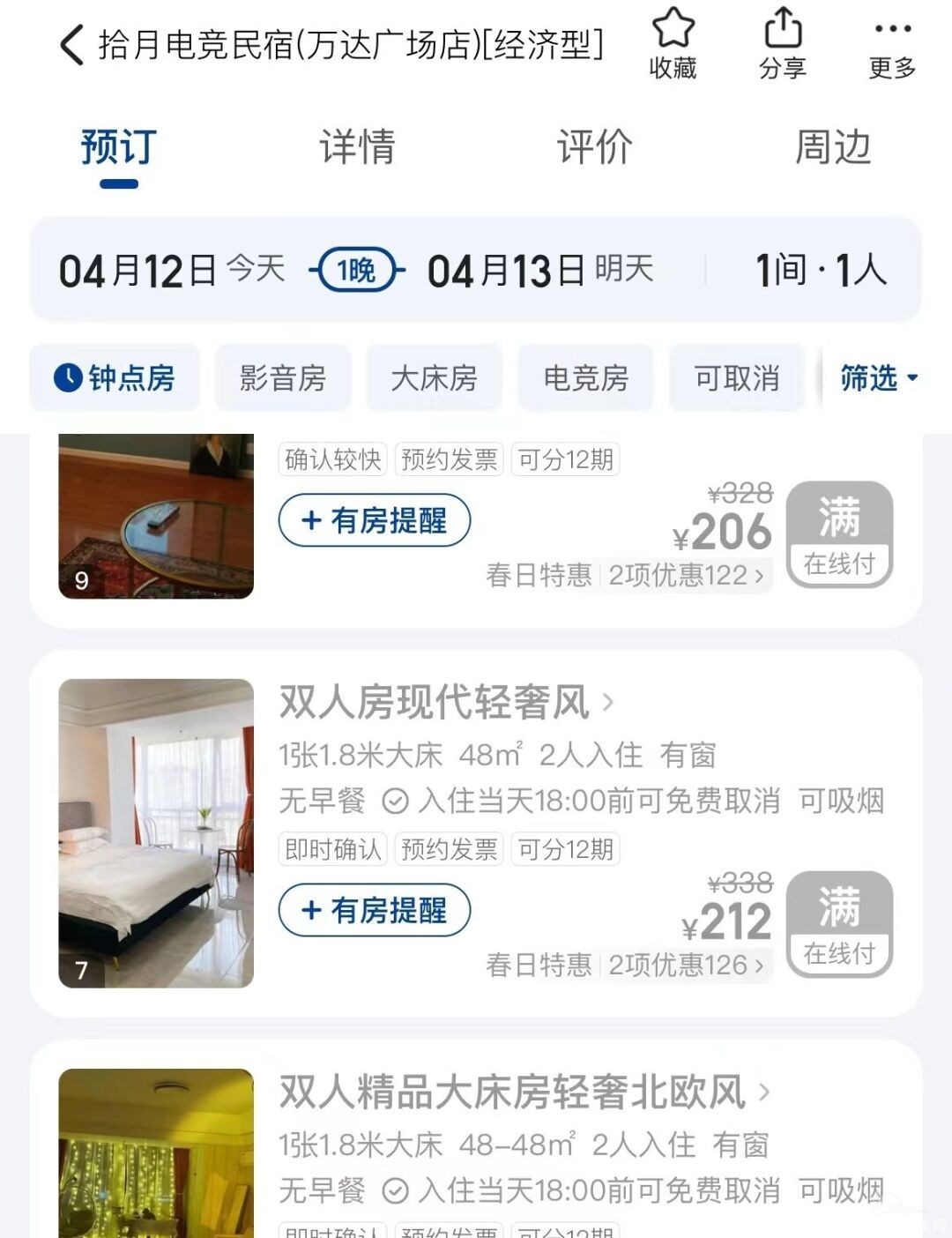Open the 周边 tab

click(833, 147)
